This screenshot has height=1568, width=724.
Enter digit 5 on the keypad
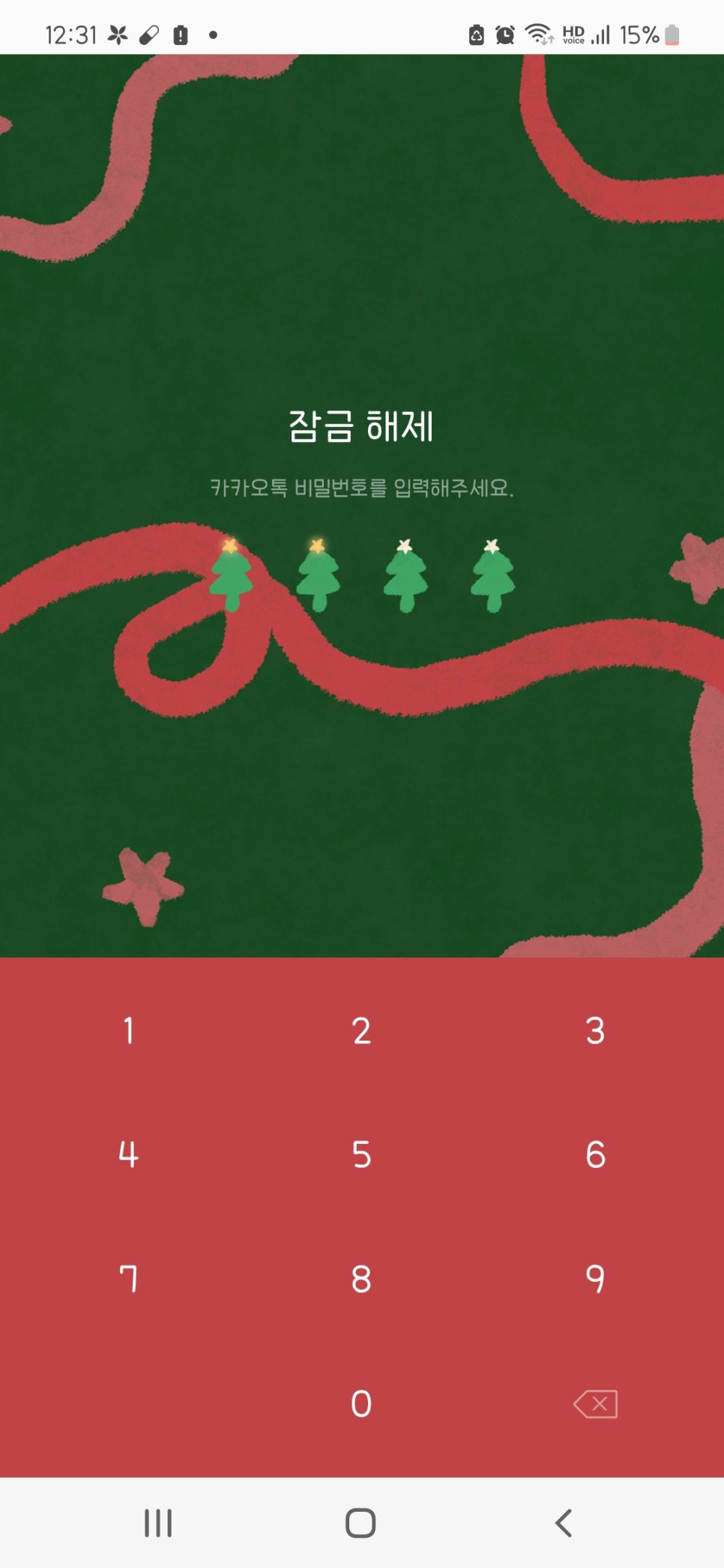[x=361, y=1154]
